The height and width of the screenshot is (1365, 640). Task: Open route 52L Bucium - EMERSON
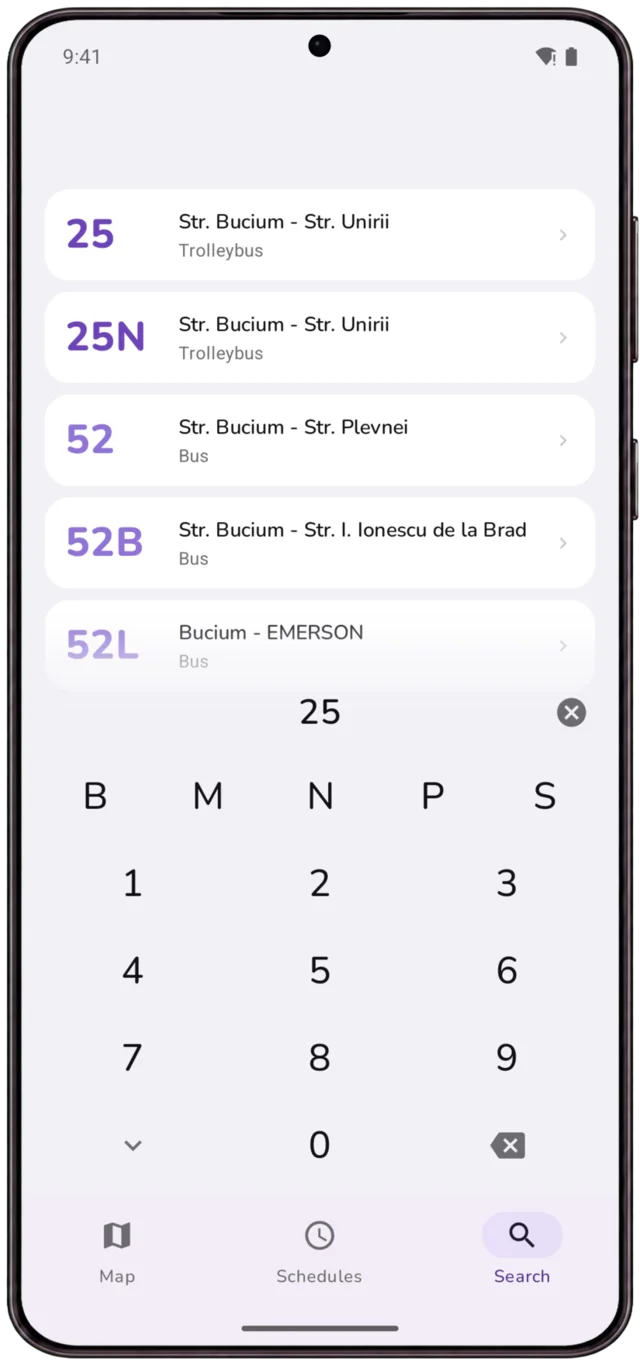pyautogui.click(x=320, y=646)
